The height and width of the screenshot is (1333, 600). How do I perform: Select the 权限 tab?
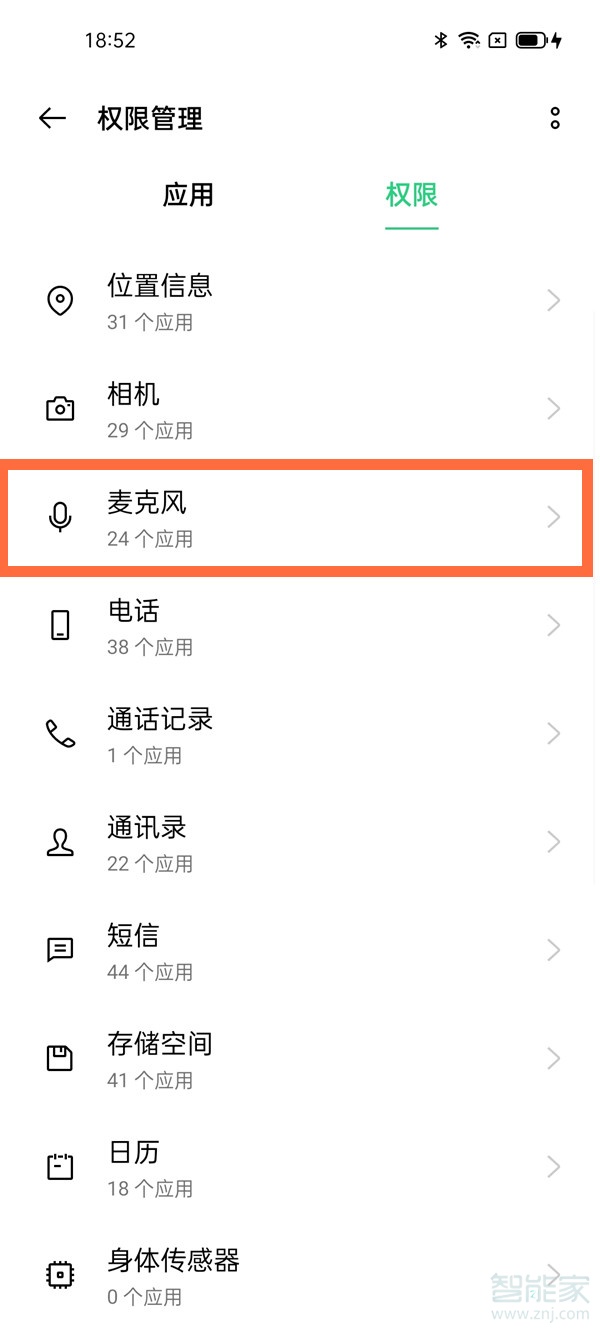[x=412, y=195]
